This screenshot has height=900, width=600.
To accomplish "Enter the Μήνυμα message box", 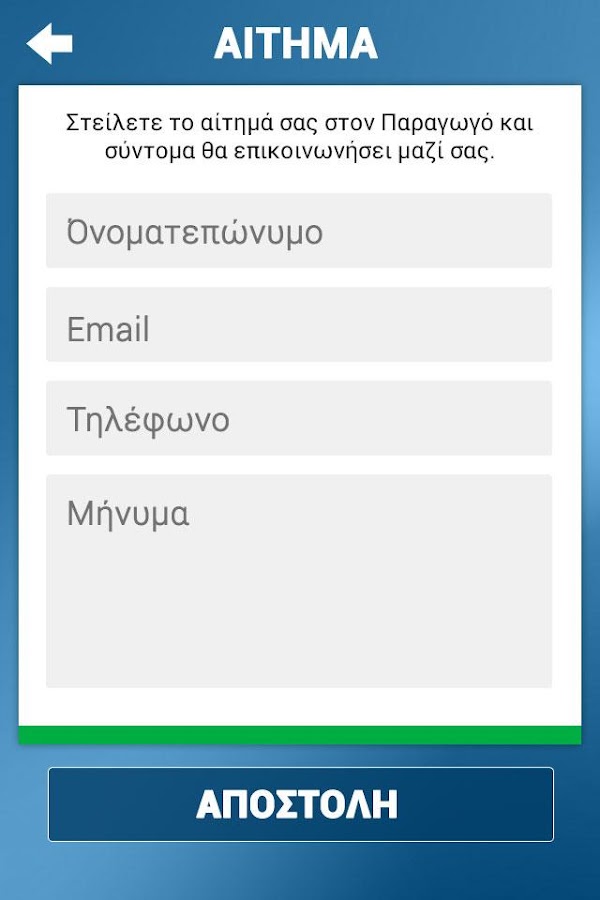I will (x=299, y=580).
